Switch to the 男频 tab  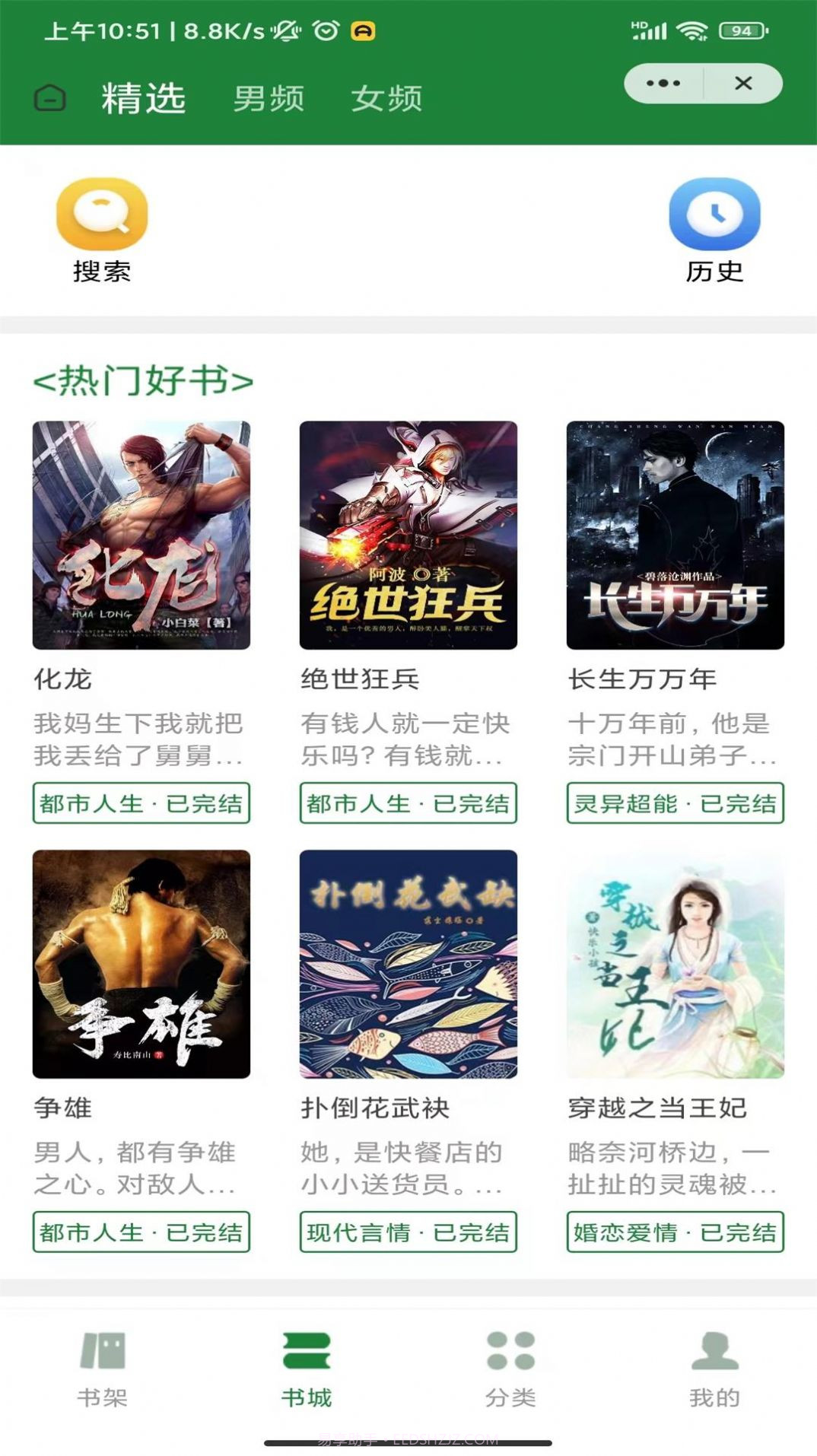point(269,99)
